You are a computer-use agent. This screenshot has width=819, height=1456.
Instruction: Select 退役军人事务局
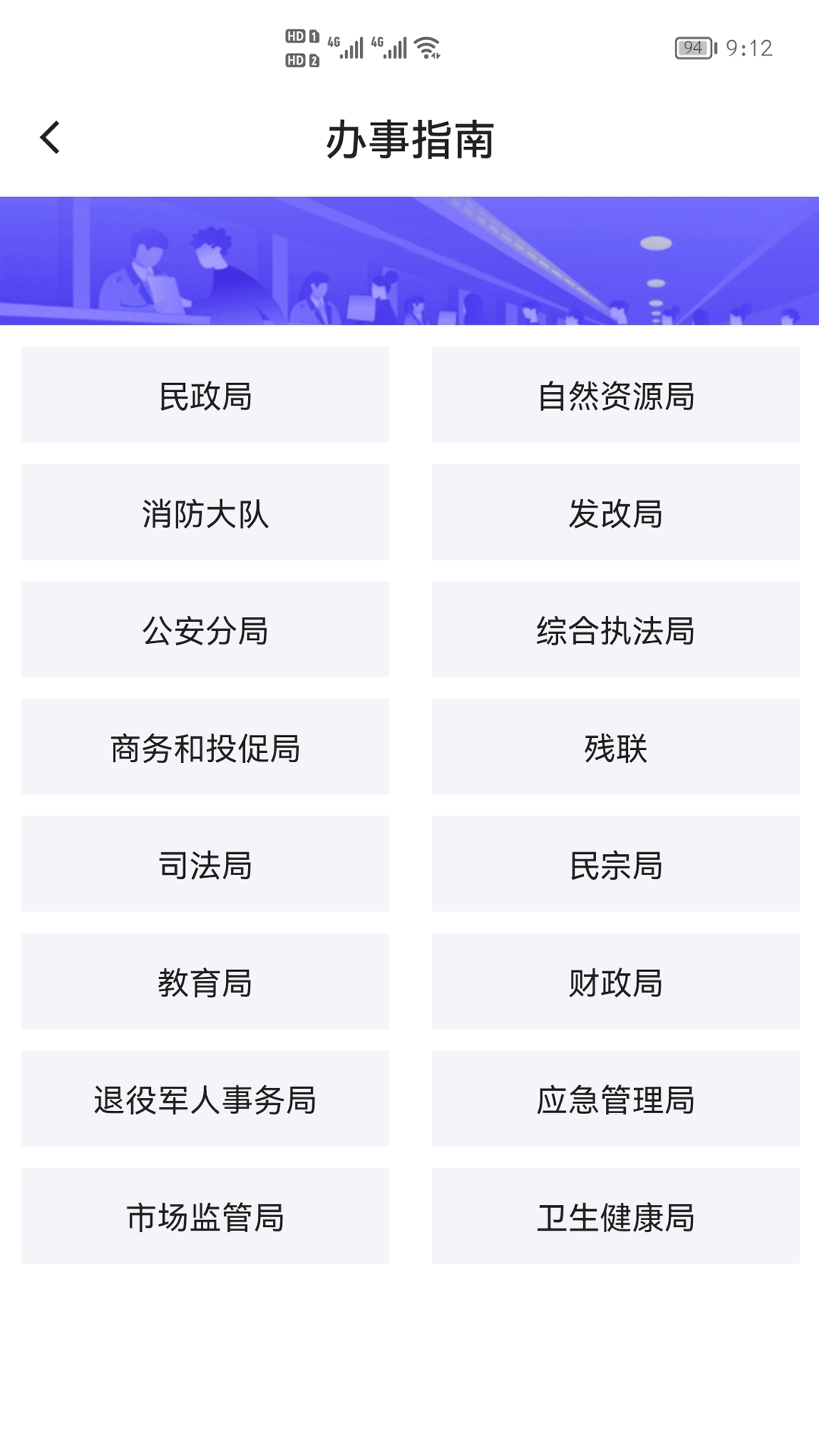pos(205,1098)
